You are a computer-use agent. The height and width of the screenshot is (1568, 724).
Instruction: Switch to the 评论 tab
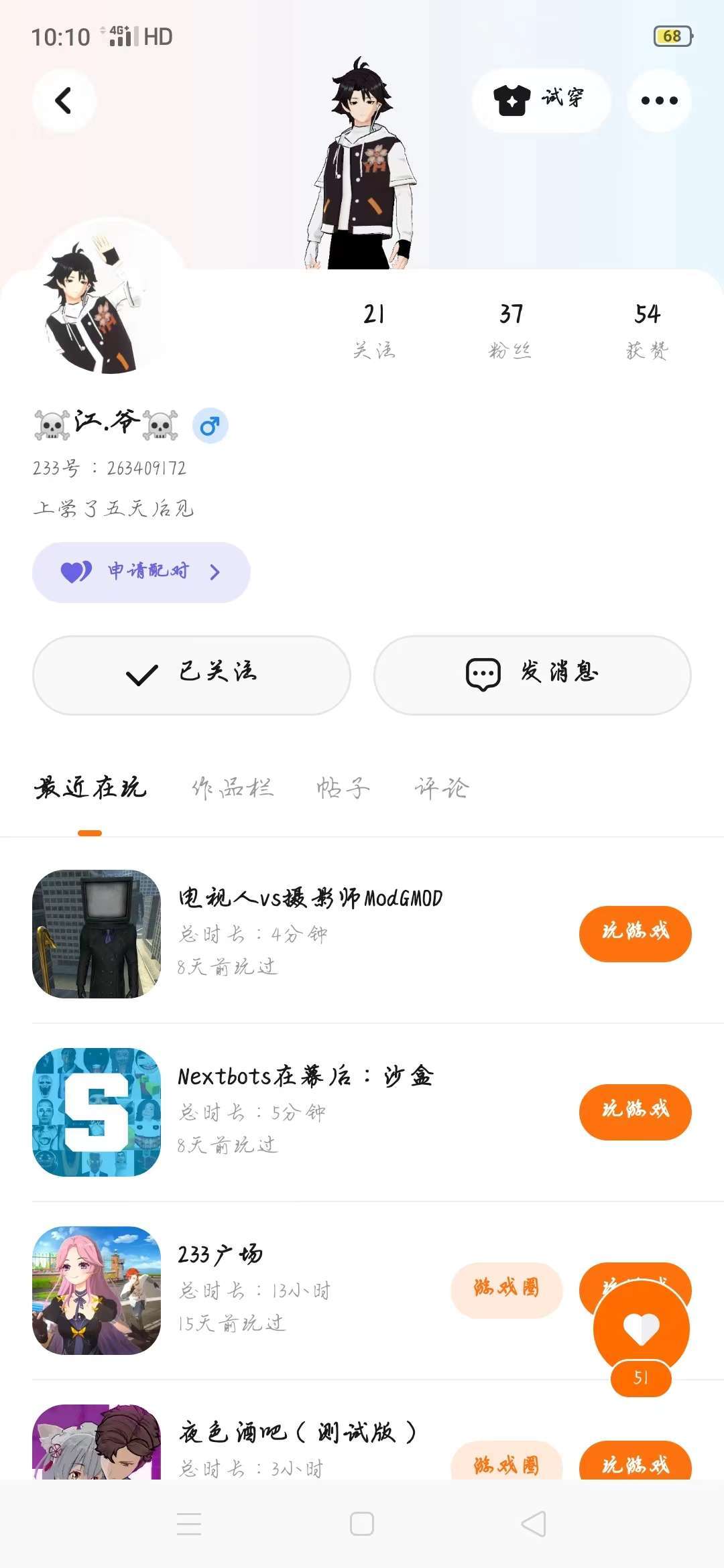click(441, 788)
